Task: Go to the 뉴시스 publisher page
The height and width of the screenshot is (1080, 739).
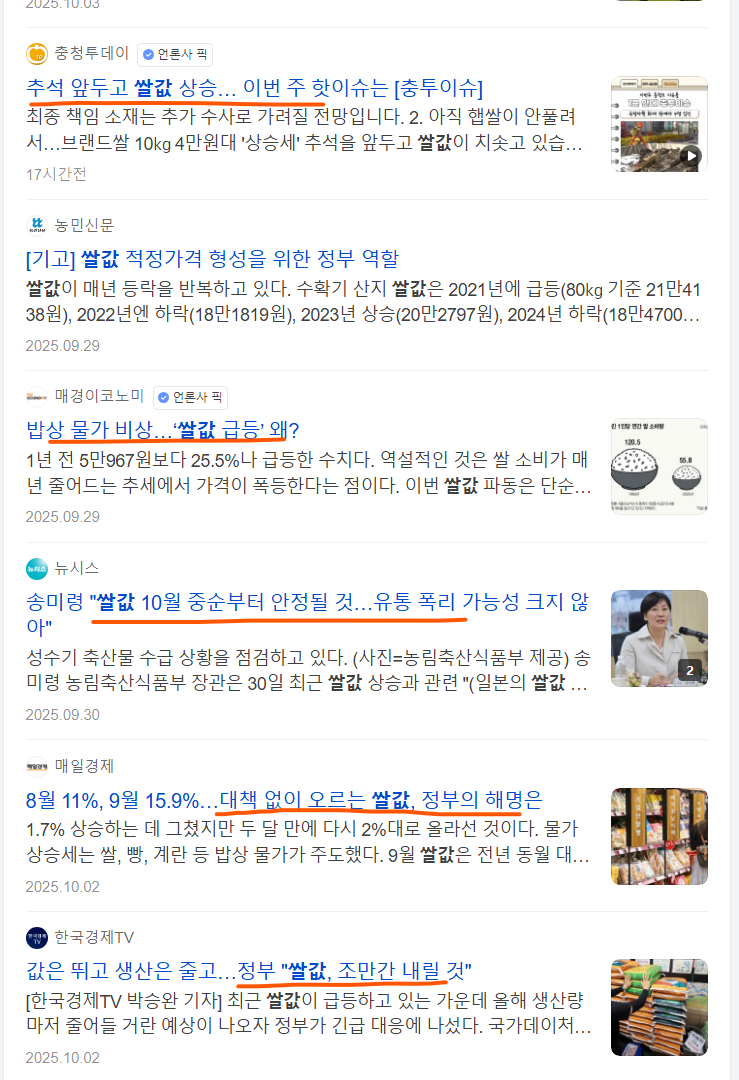Action: coord(77,568)
